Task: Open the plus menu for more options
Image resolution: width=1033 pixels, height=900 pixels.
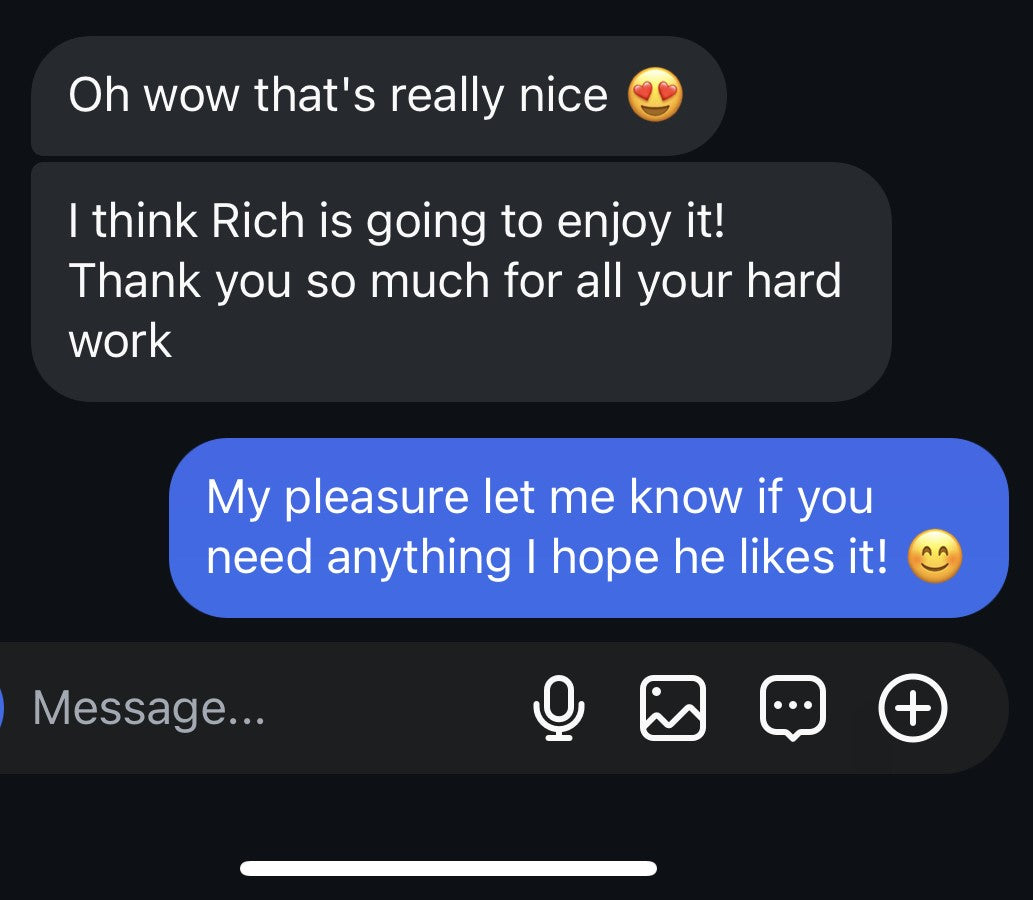Action: point(912,708)
